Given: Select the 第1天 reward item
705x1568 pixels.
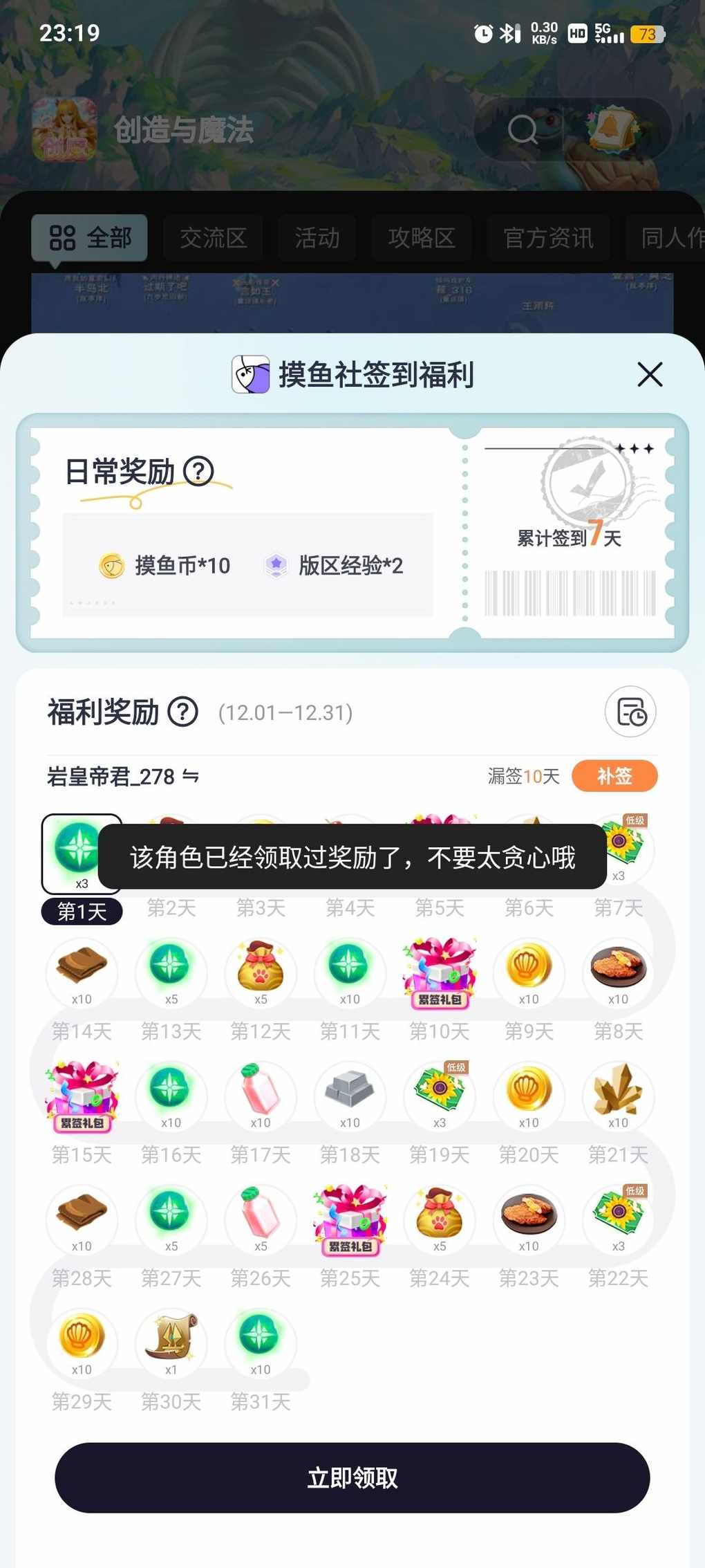Looking at the screenshot, I should pos(82,854).
